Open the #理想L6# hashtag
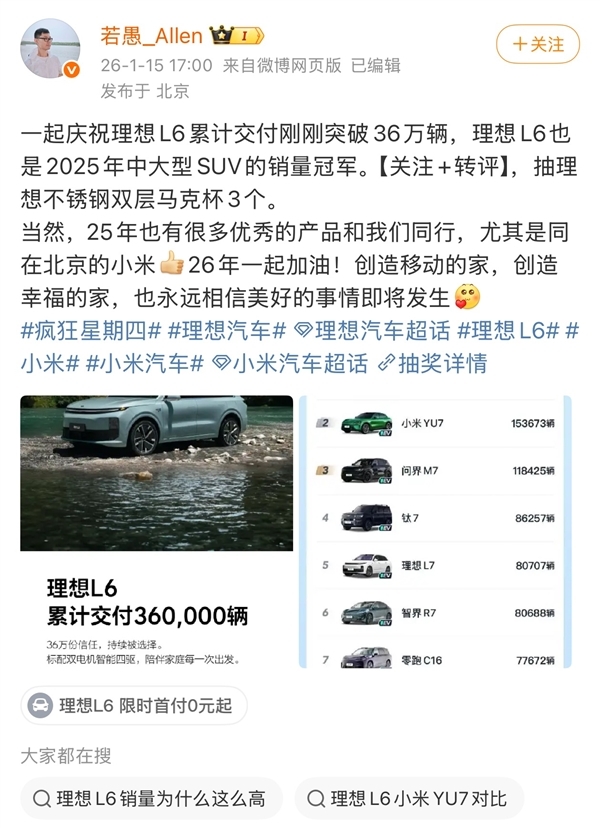This screenshot has width=600, height=828. click(515, 332)
